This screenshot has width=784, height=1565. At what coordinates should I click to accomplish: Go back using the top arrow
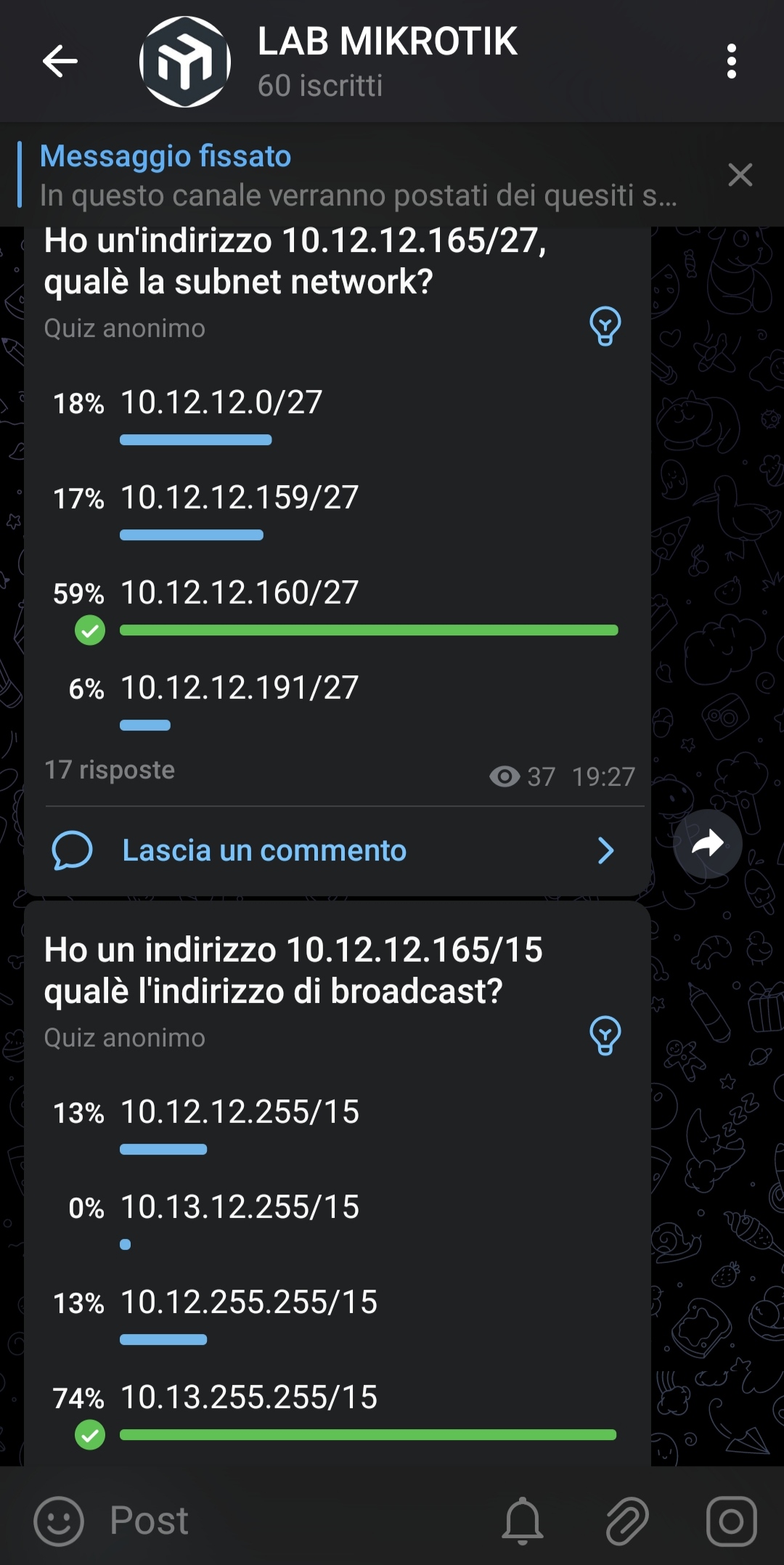click(x=60, y=61)
